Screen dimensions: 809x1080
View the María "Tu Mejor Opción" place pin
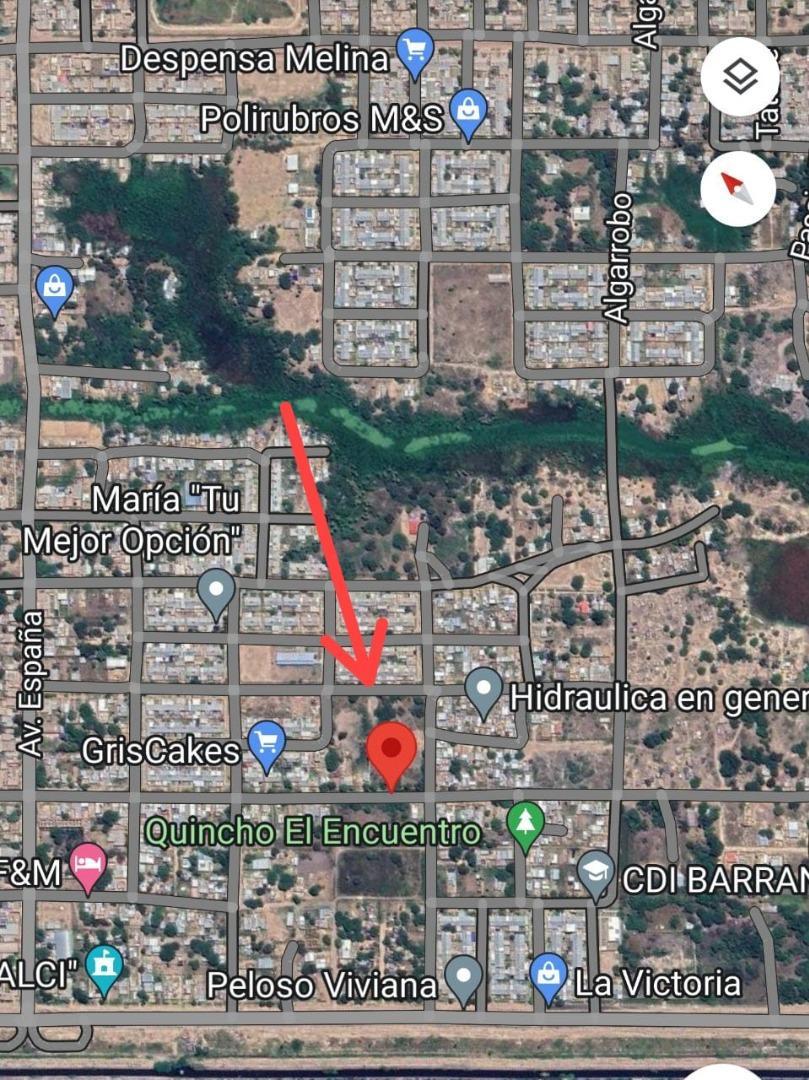coord(216,591)
